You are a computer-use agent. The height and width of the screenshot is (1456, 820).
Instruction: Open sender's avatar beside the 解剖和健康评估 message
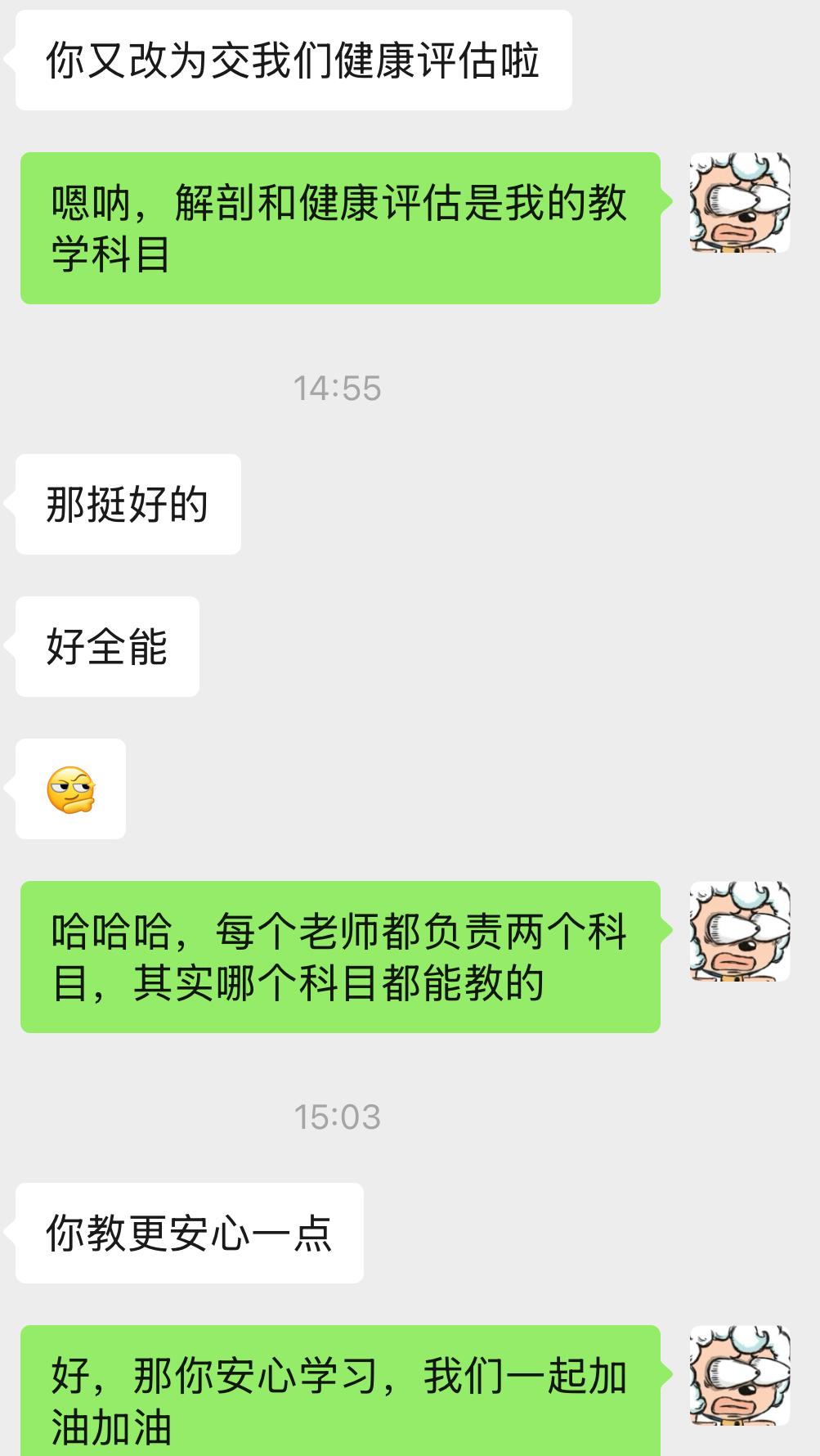coord(740,202)
